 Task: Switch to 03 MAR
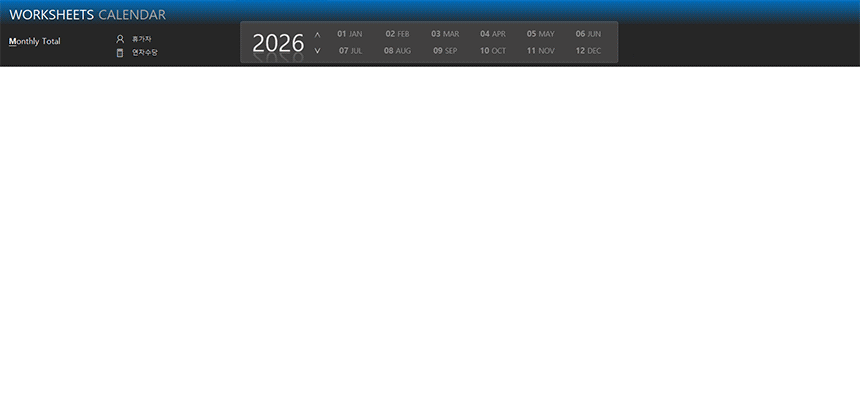click(445, 34)
